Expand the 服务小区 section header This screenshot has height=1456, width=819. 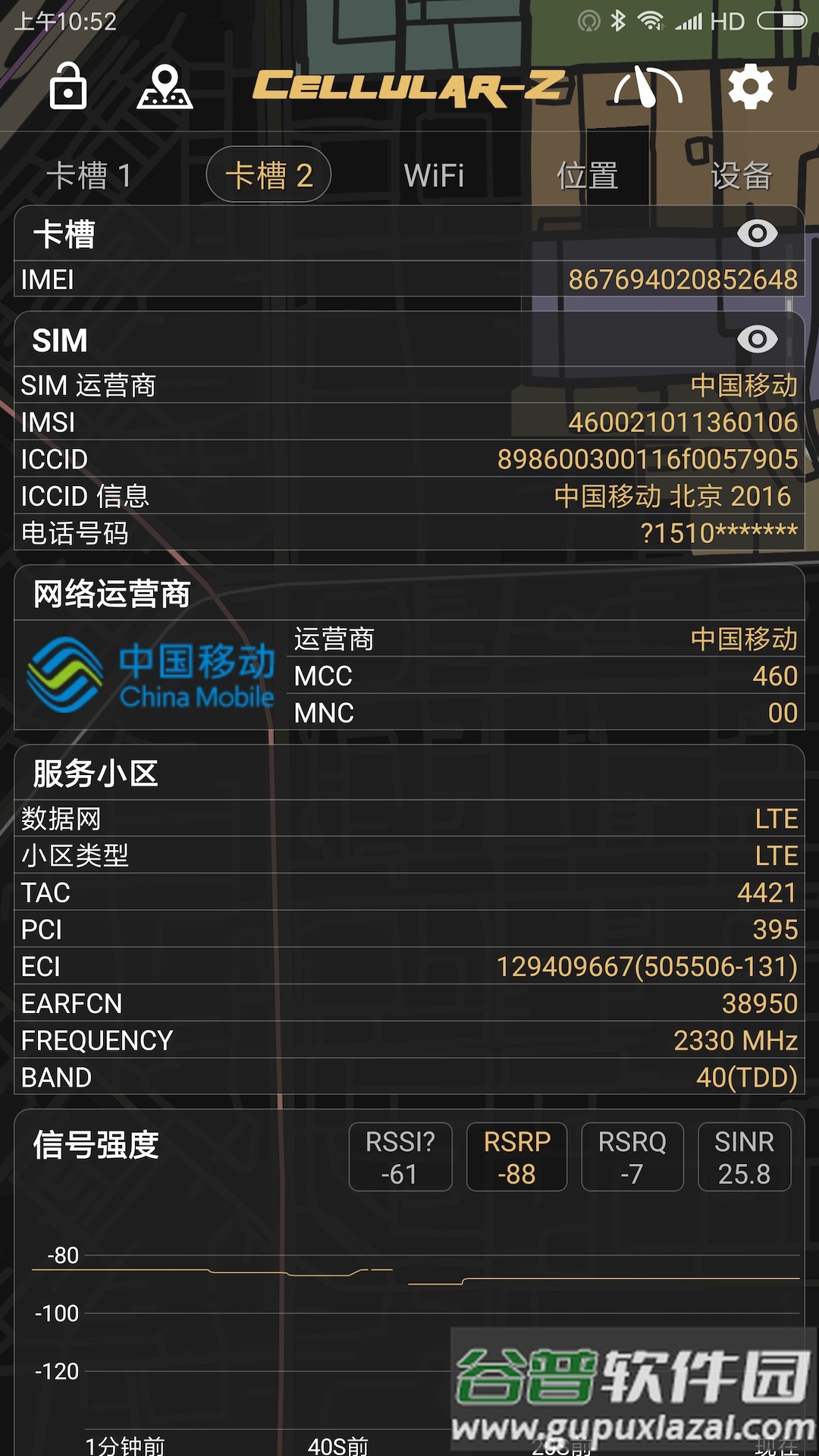point(93,773)
